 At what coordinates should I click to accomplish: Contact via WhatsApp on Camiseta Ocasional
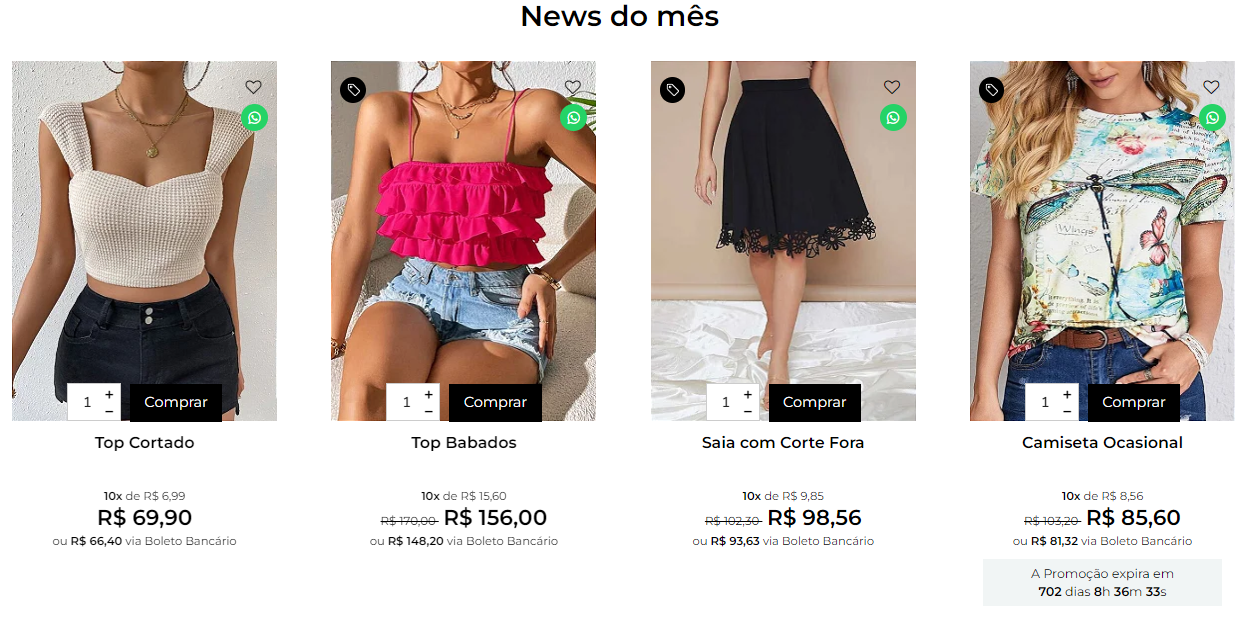tap(1212, 118)
